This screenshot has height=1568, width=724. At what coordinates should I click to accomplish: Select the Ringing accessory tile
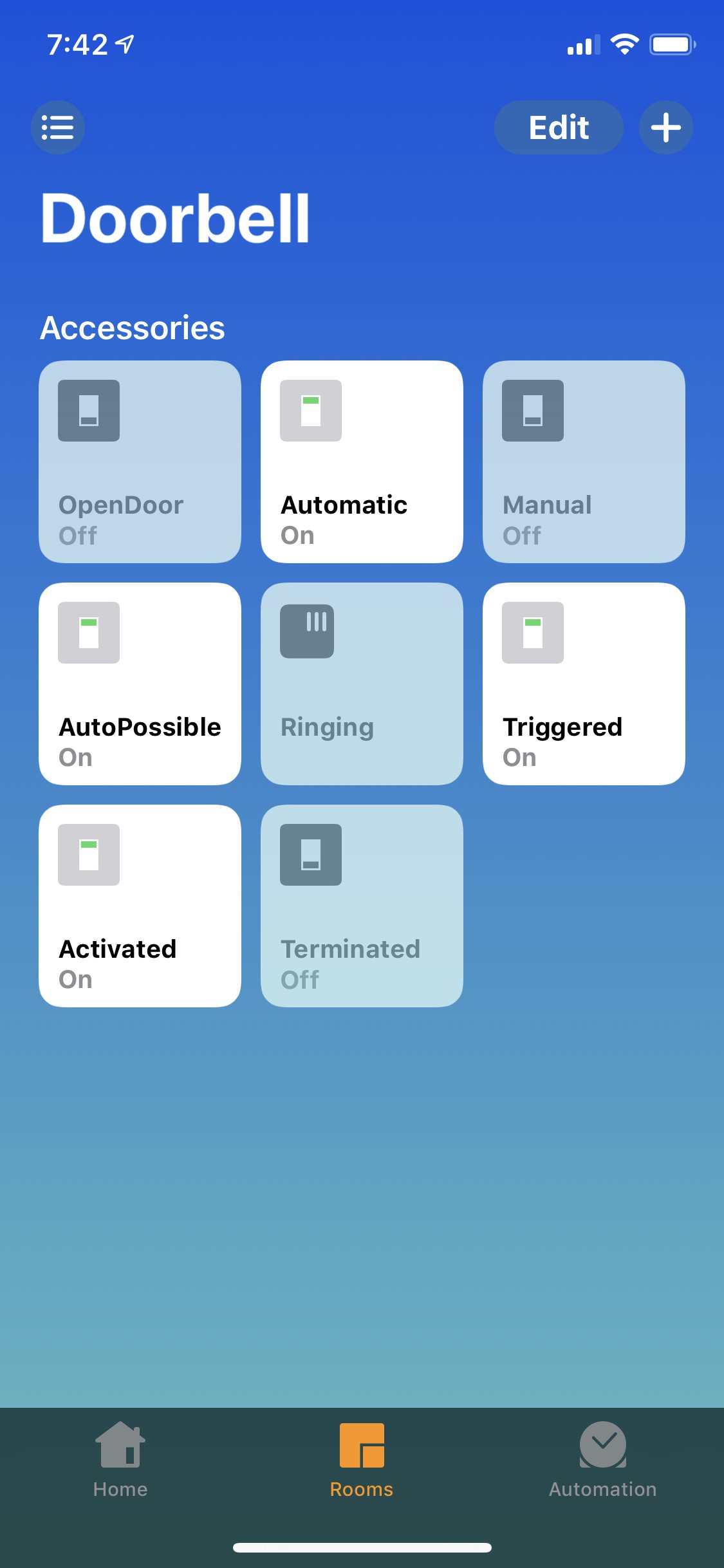click(x=362, y=684)
